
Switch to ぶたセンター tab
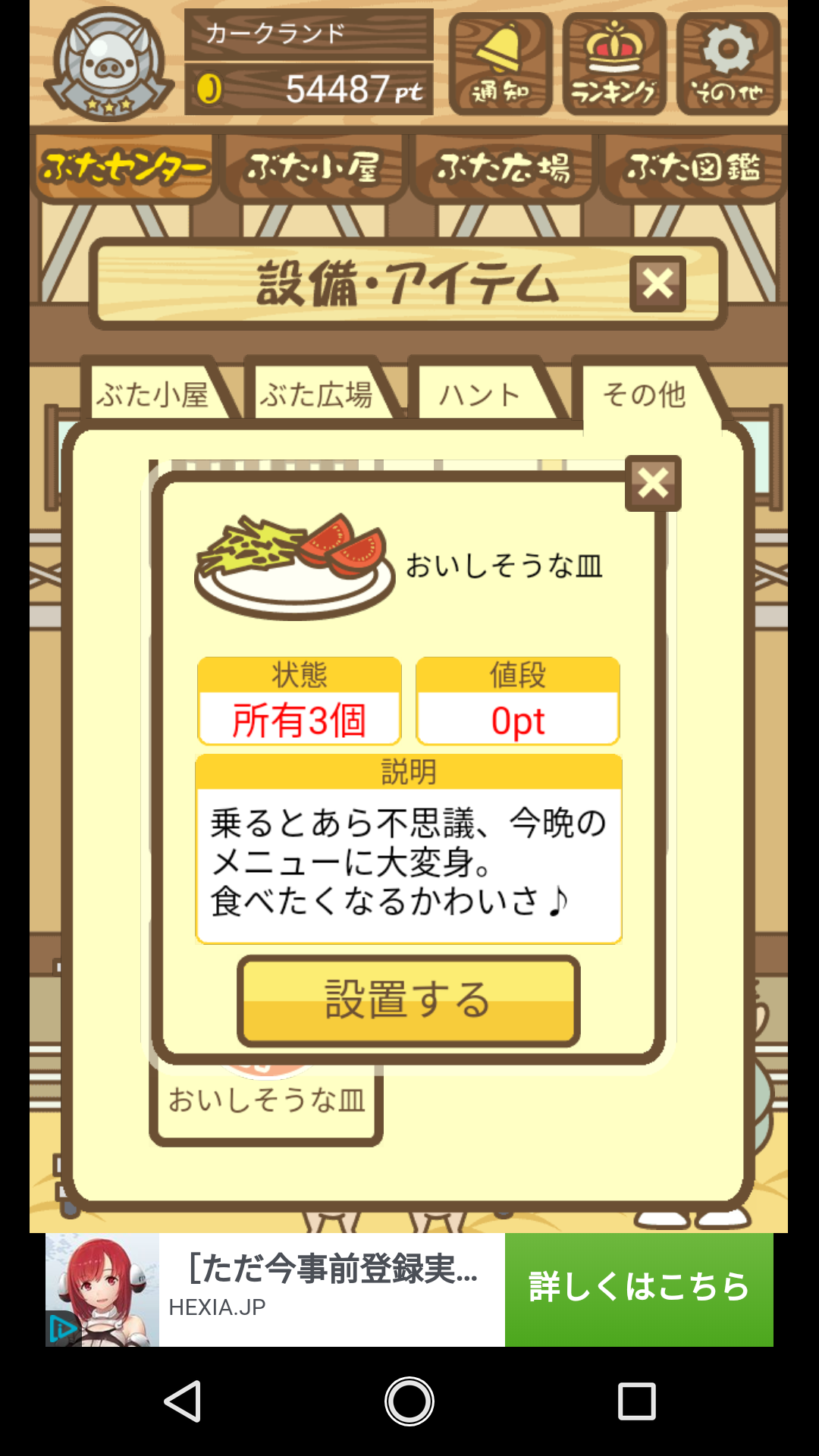coord(124,168)
